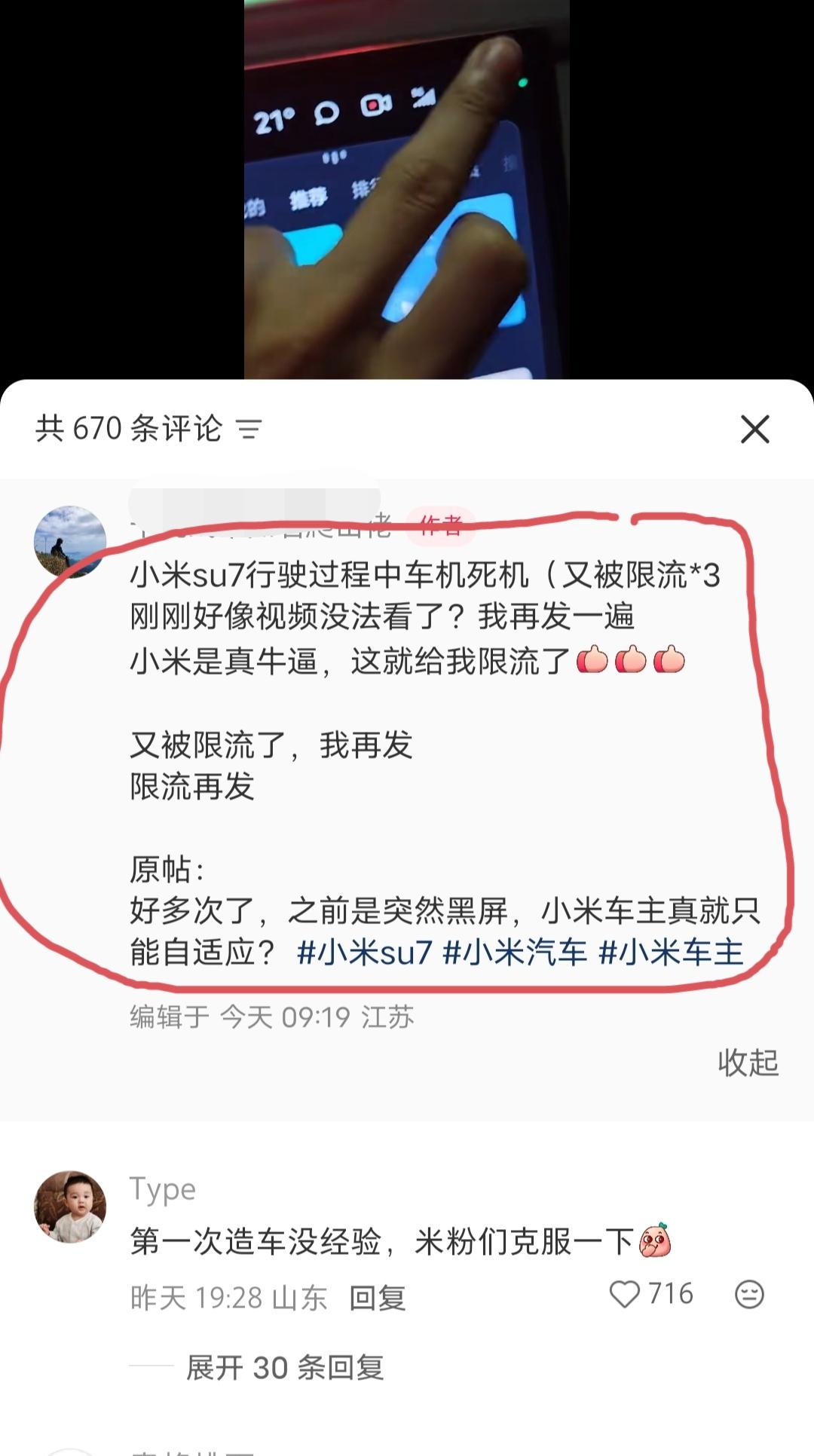Screen dimensions: 814x1456
Task: Like Type's comment
Action: (625, 1295)
